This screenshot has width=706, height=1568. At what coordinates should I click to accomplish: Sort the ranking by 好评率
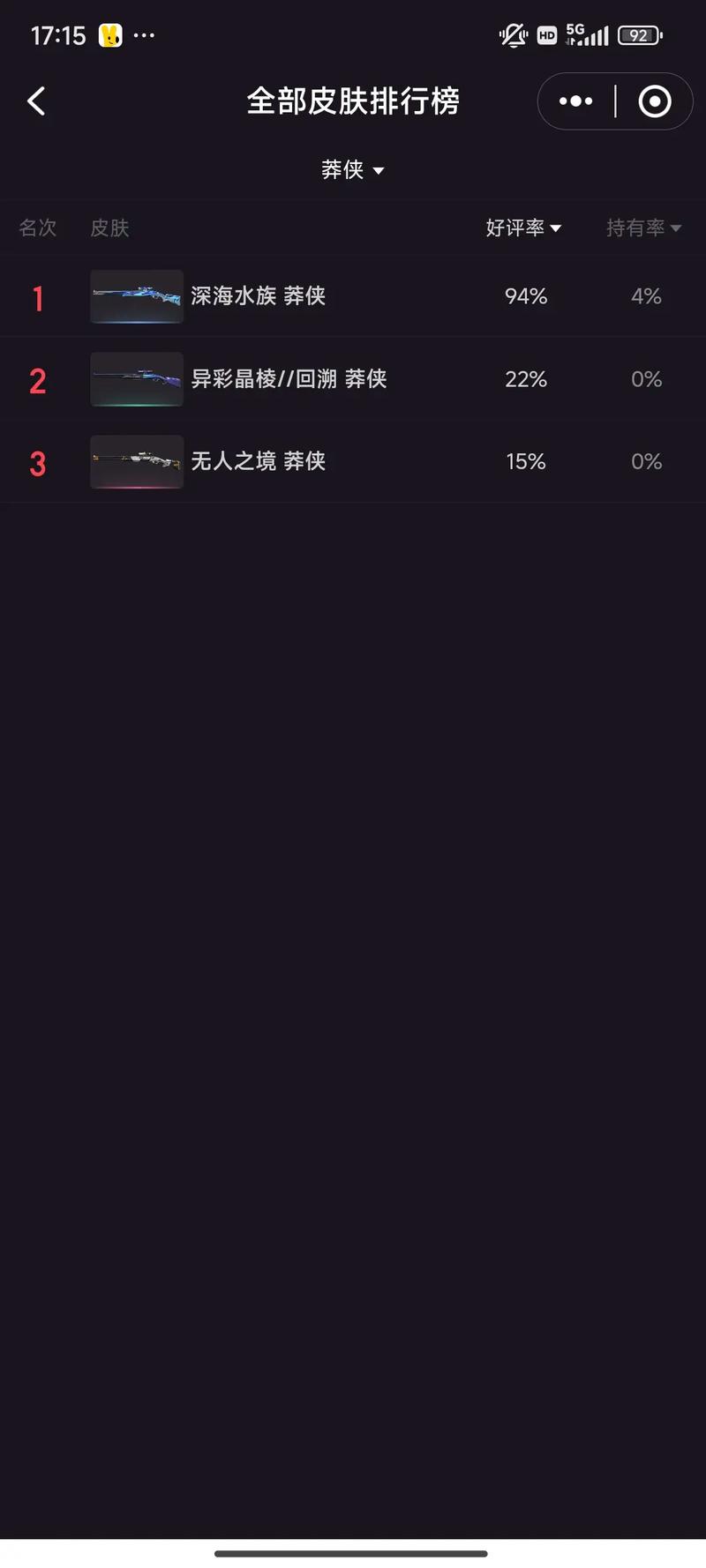[x=523, y=228]
